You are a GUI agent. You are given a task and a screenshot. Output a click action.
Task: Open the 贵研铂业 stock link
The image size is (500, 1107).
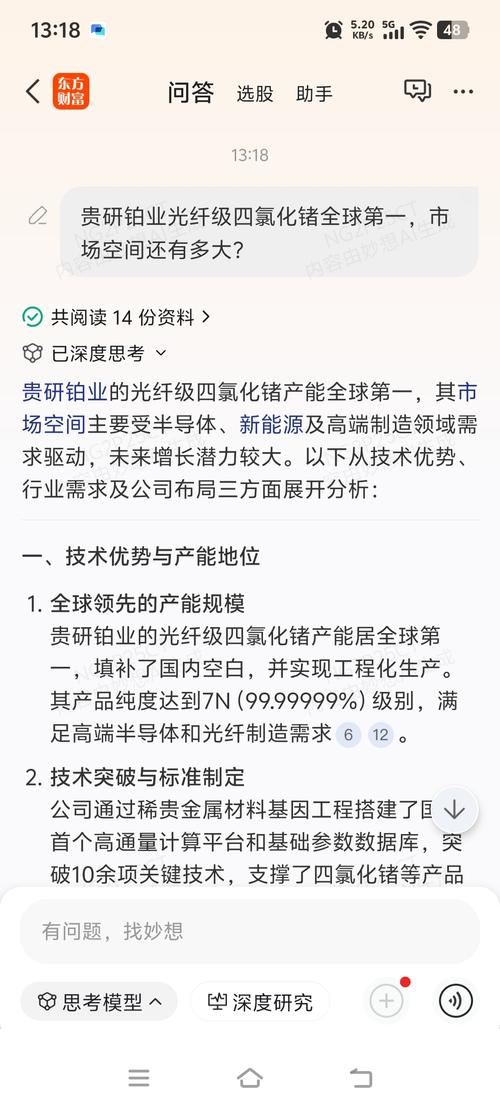click(x=65, y=390)
